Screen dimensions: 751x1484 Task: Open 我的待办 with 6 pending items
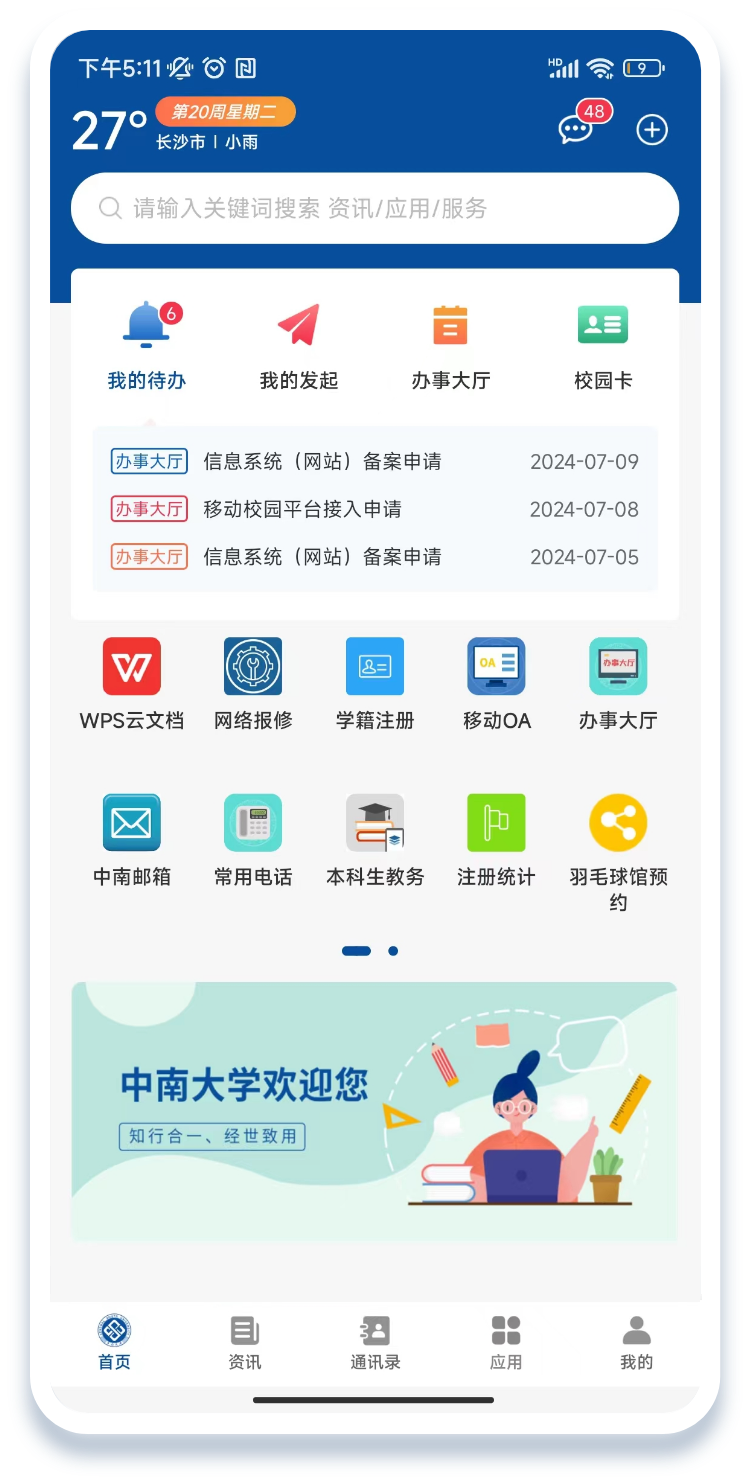click(x=147, y=345)
